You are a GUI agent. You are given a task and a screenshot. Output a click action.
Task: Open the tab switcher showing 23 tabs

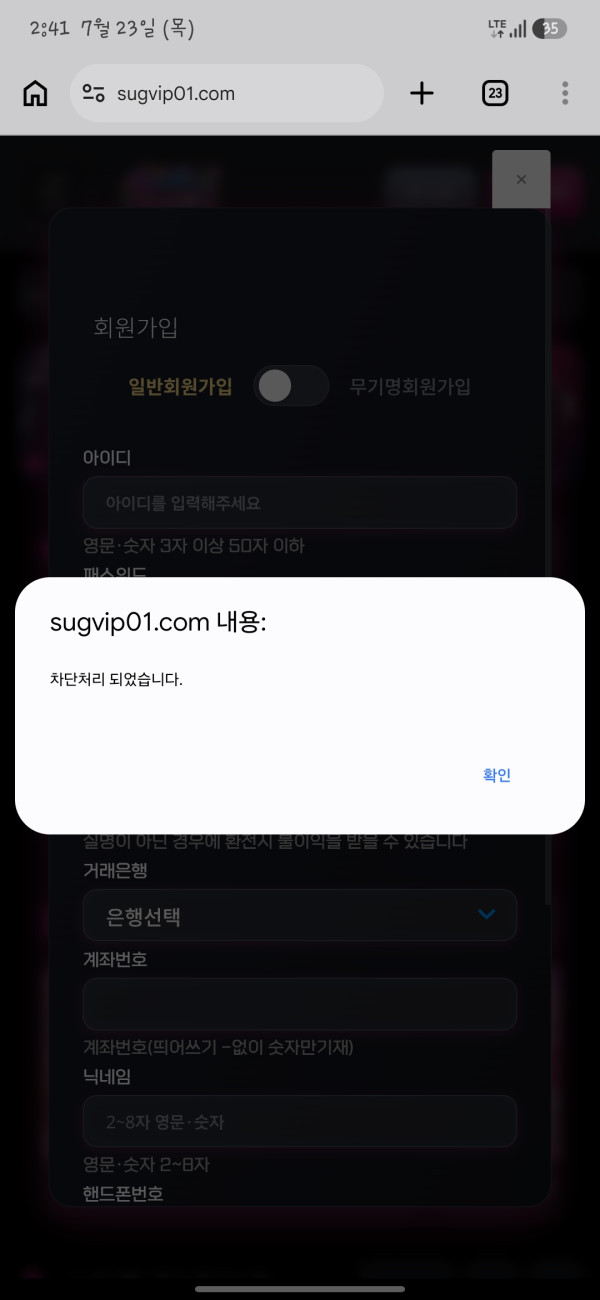pyautogui.click(x=494, y=94)
